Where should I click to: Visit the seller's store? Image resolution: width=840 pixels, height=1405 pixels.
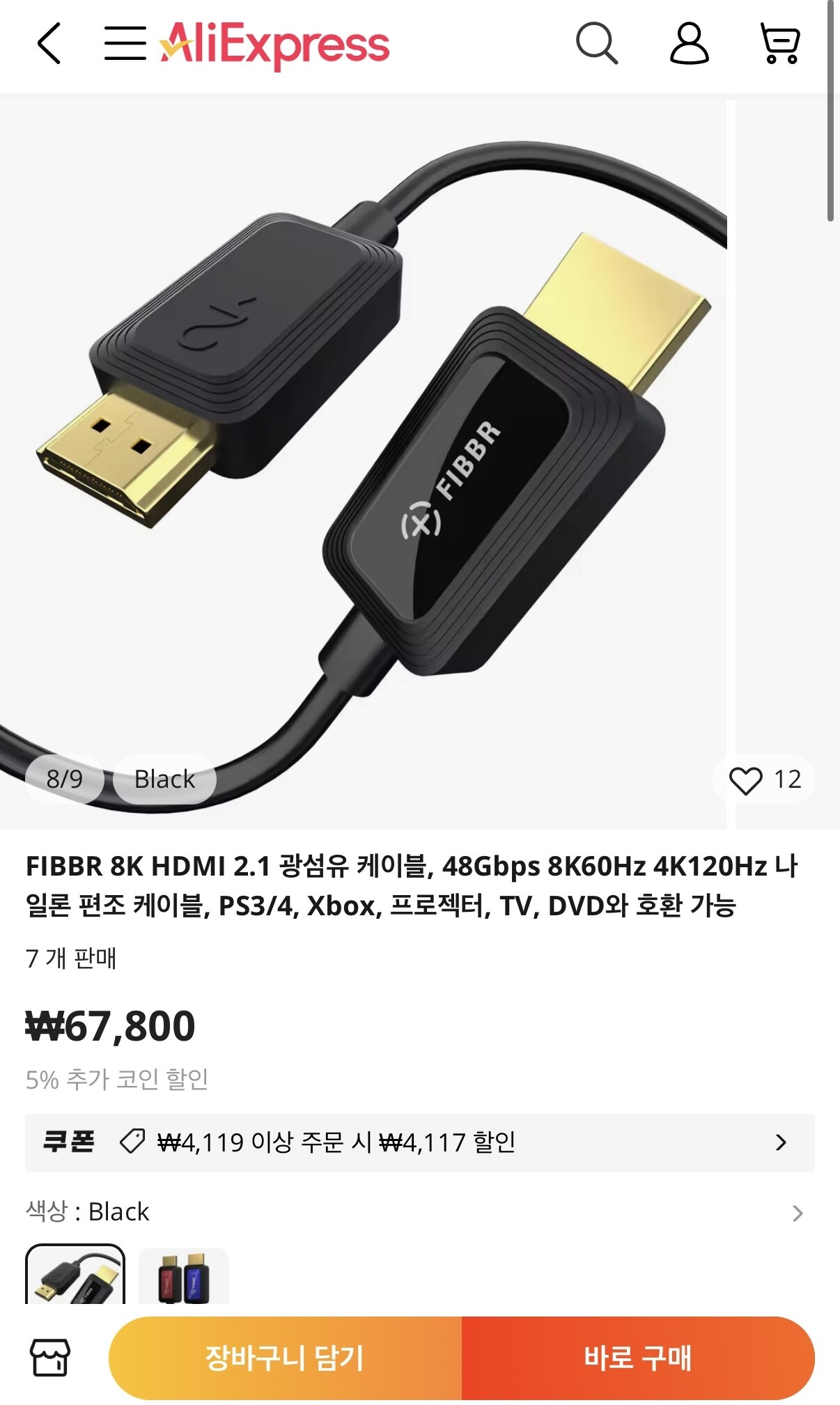click(49, 1358)
